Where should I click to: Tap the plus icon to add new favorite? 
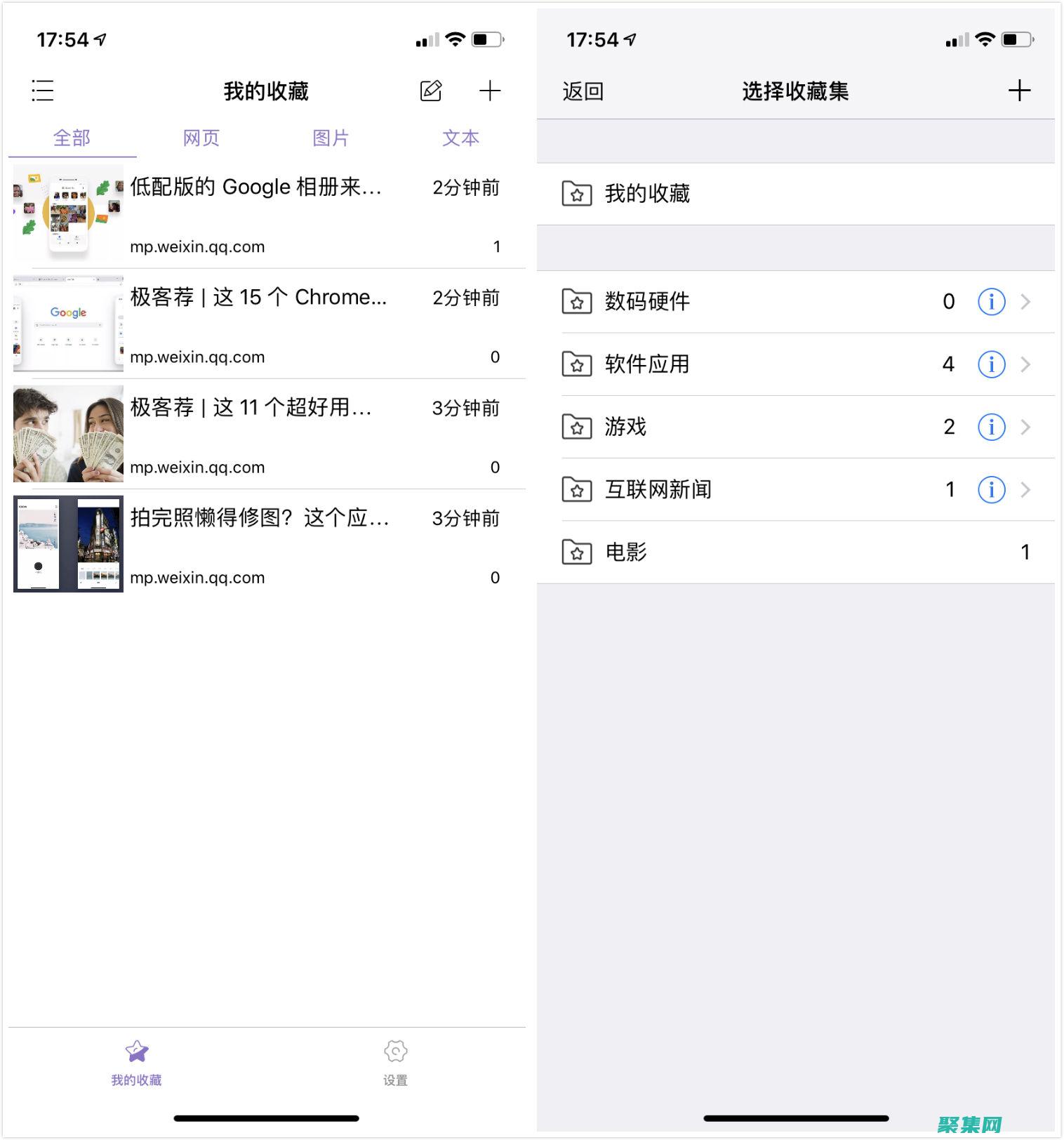(x=490, y=90)
